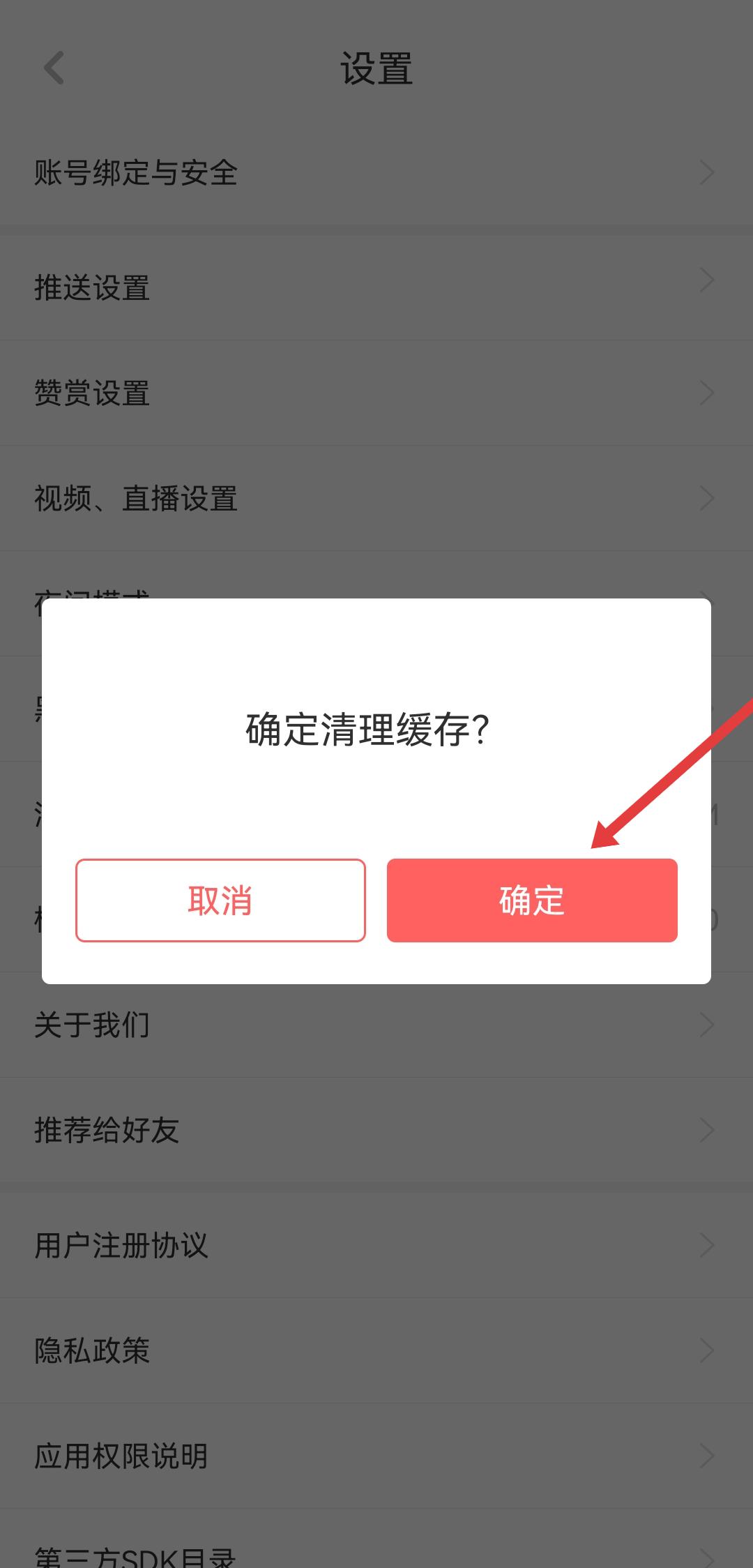Select 推荐给好友 option
This screenshot has width=753, height=1568.
(376, 1130)
